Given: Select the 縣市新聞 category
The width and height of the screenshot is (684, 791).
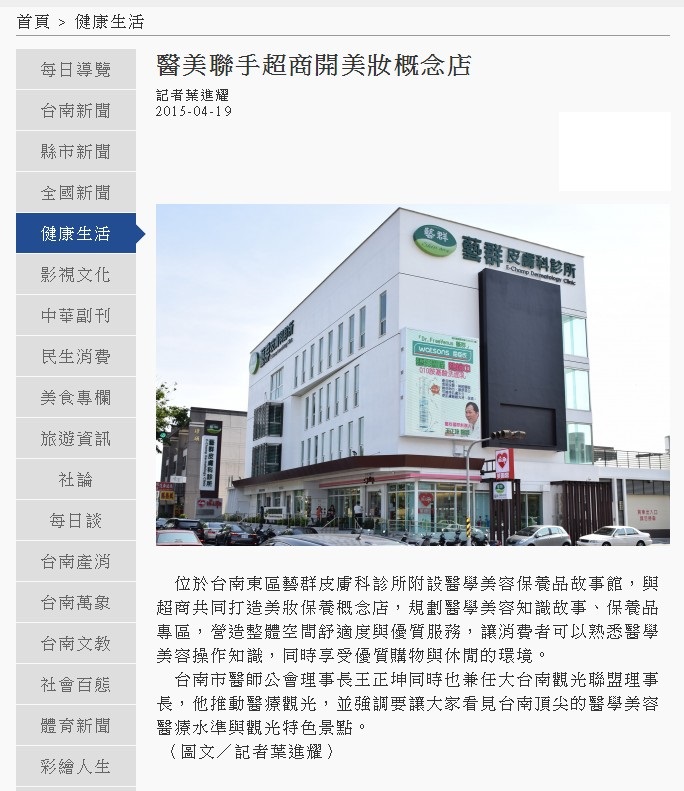Looking at the screenshot, I should pyautogui.click(x=76, y=151).
